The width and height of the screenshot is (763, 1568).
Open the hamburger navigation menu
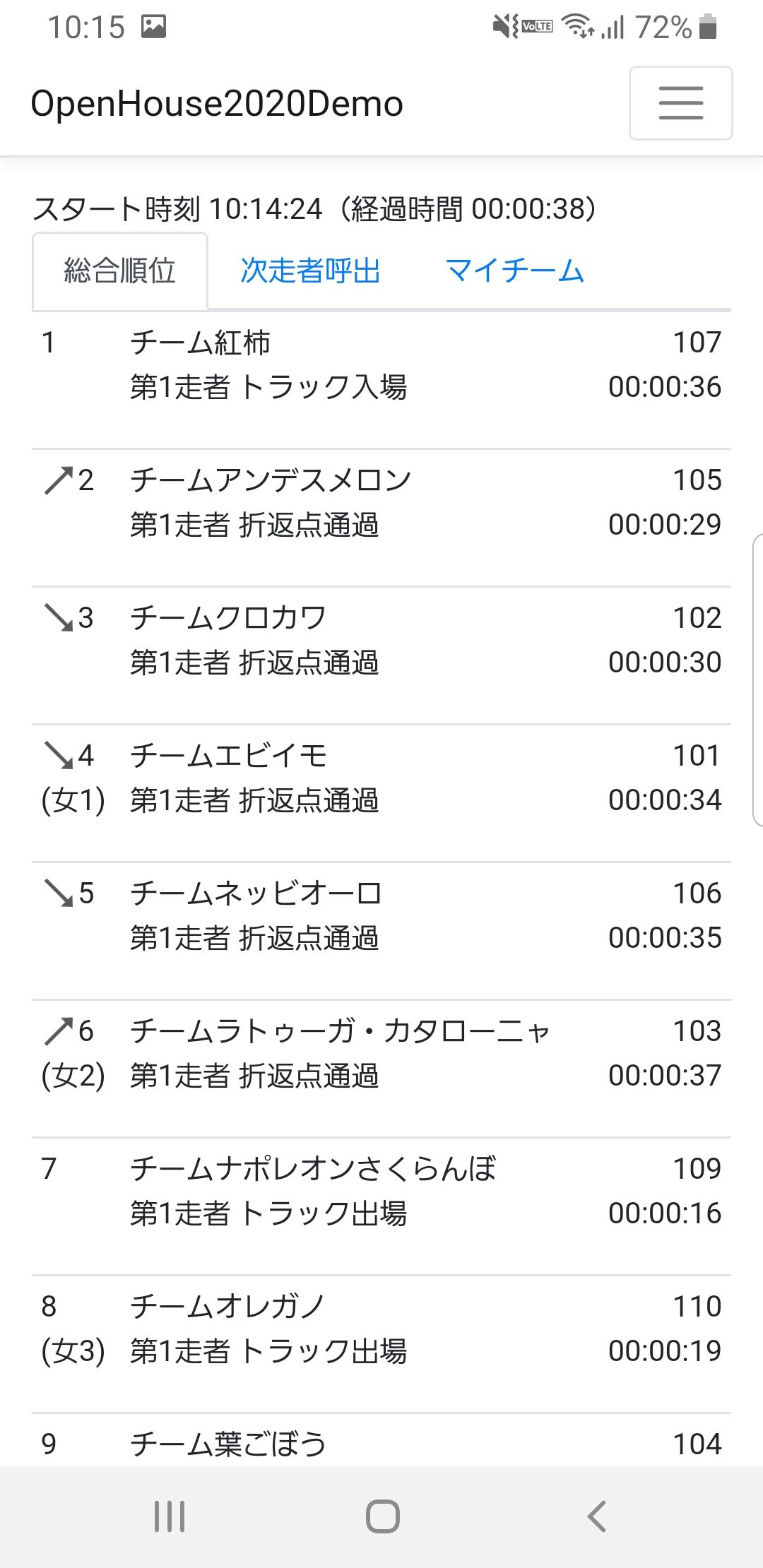click(x=680, y=103)
